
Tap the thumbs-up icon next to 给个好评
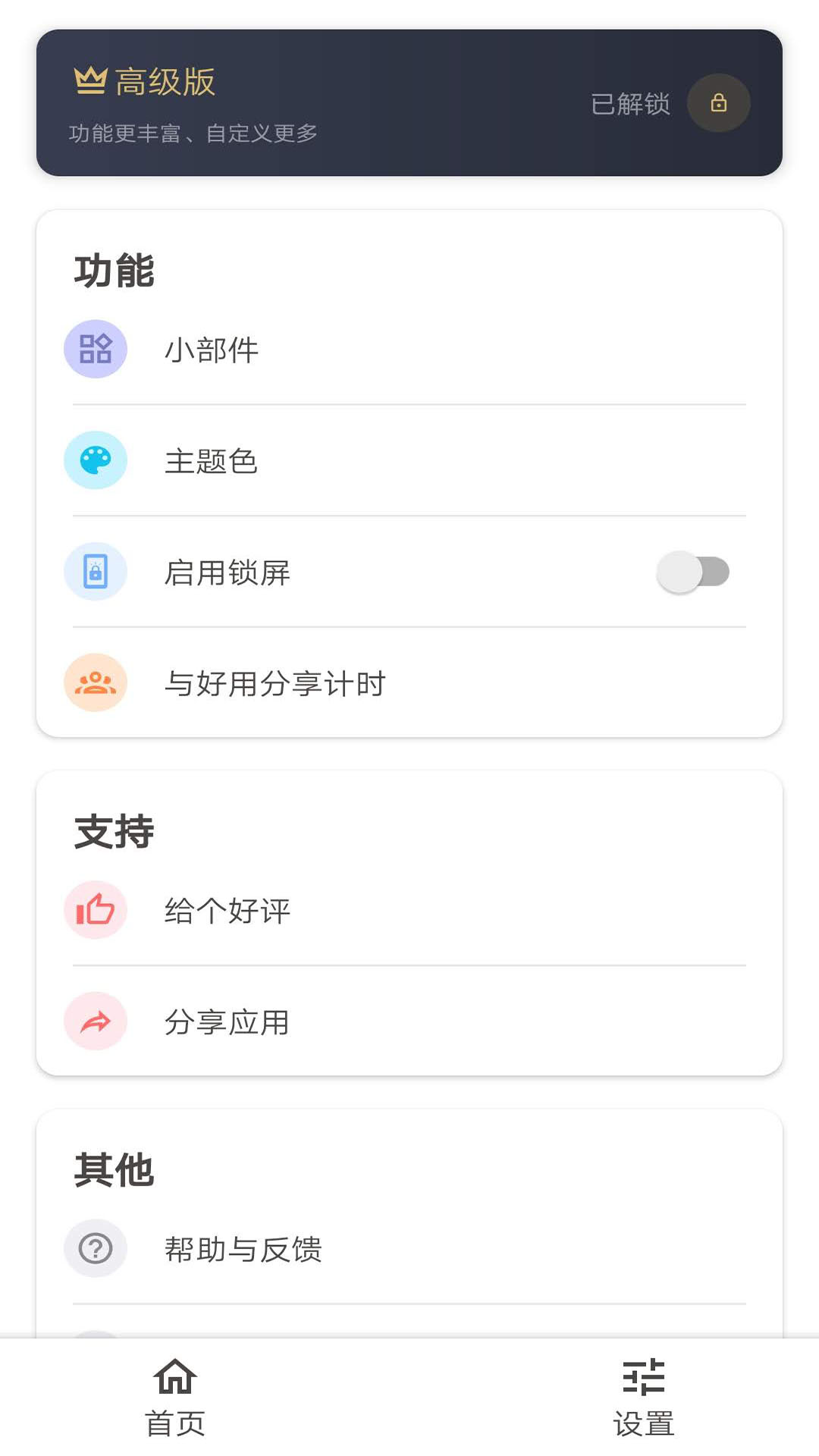tap(95, 910)
